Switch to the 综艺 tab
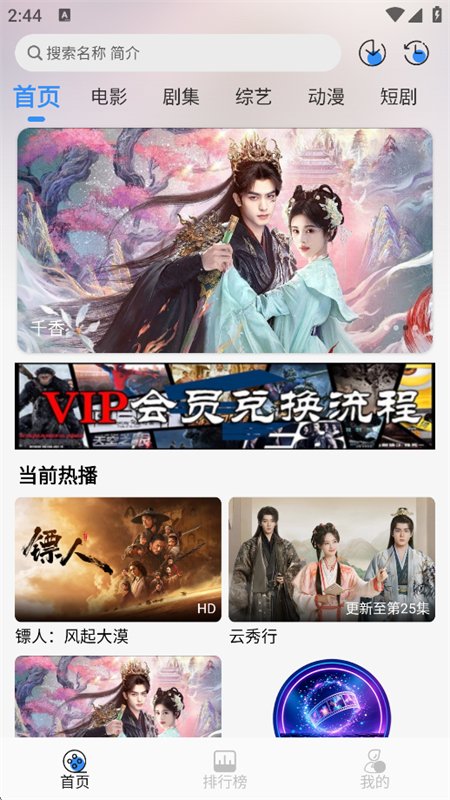The width and height of the screenshot is (450, 800). tap(253, 96)
